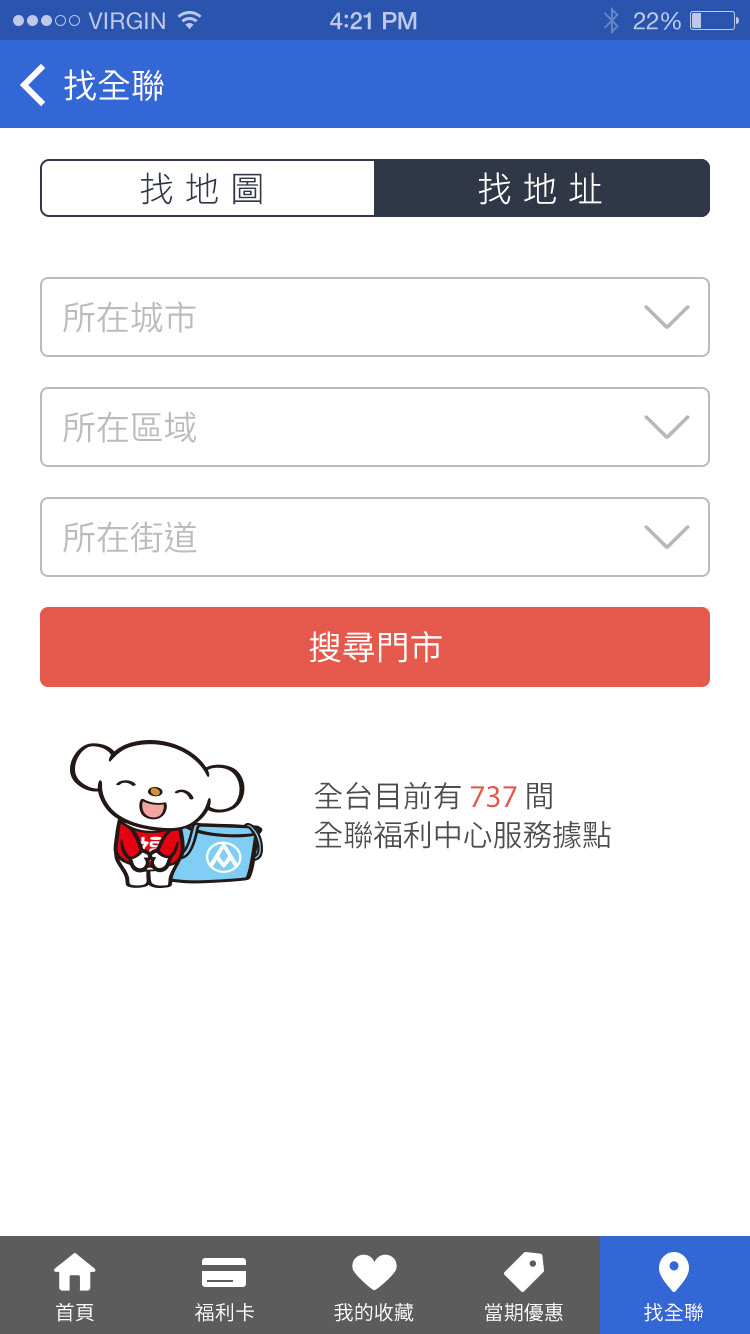Open the 所在城市 city dropdown
Image resolution: width=750 pixels, height=1334 pixels.
[375, 317]
